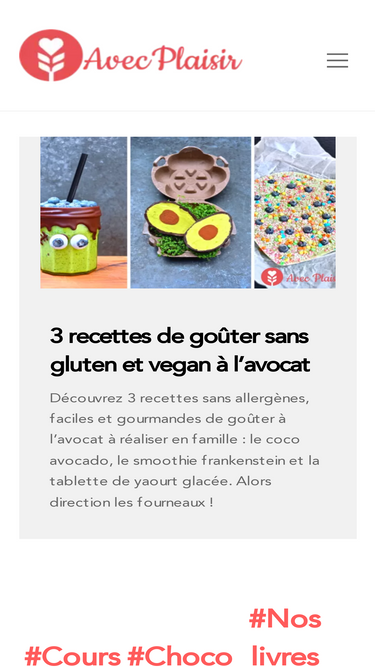The height and width of the screenshot is (667, 375).
Task: Open the #Cours hashtag link
Action: click(72, 656)
